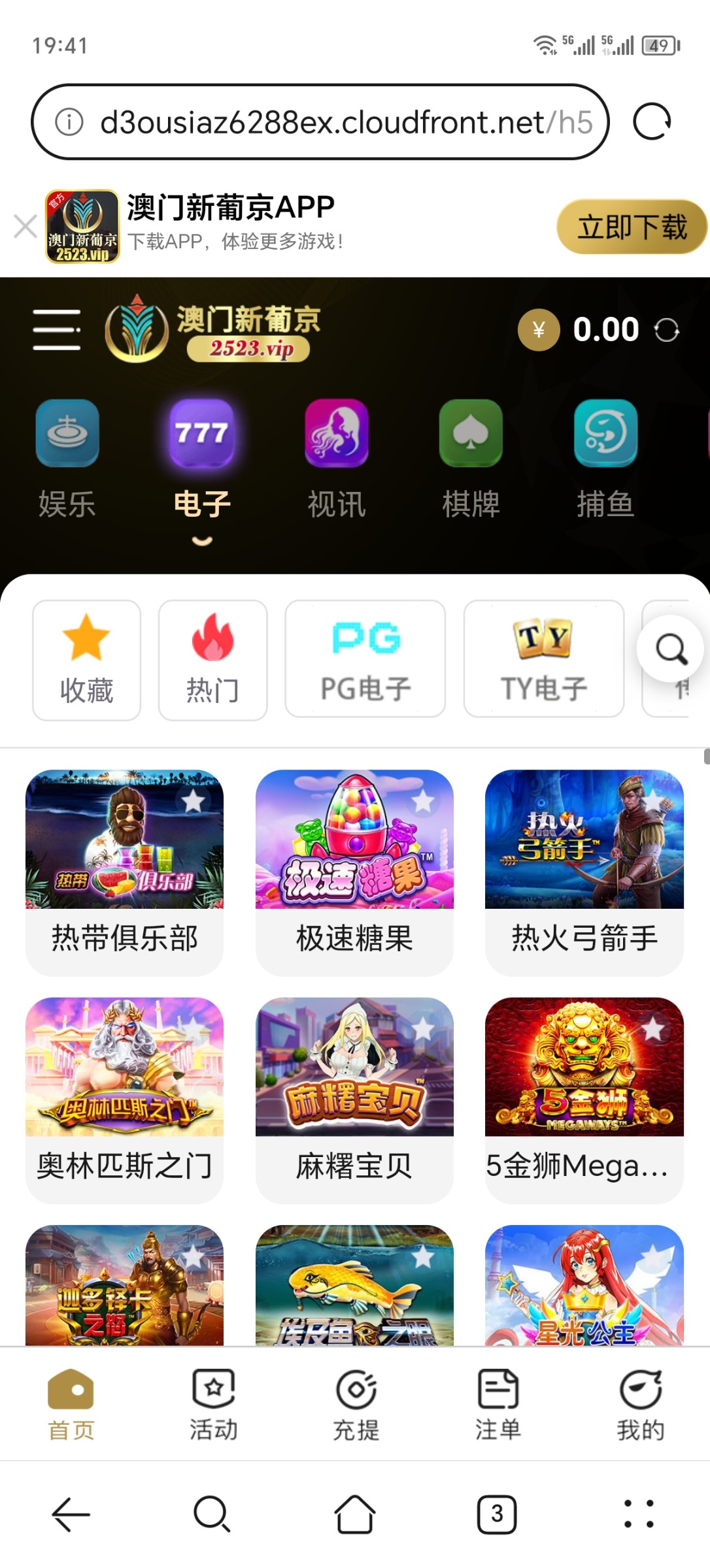The width and height of the screenshot is (710, 1568).
Task: Favorite the 极速糖果 game star
Action: [424, 801]
